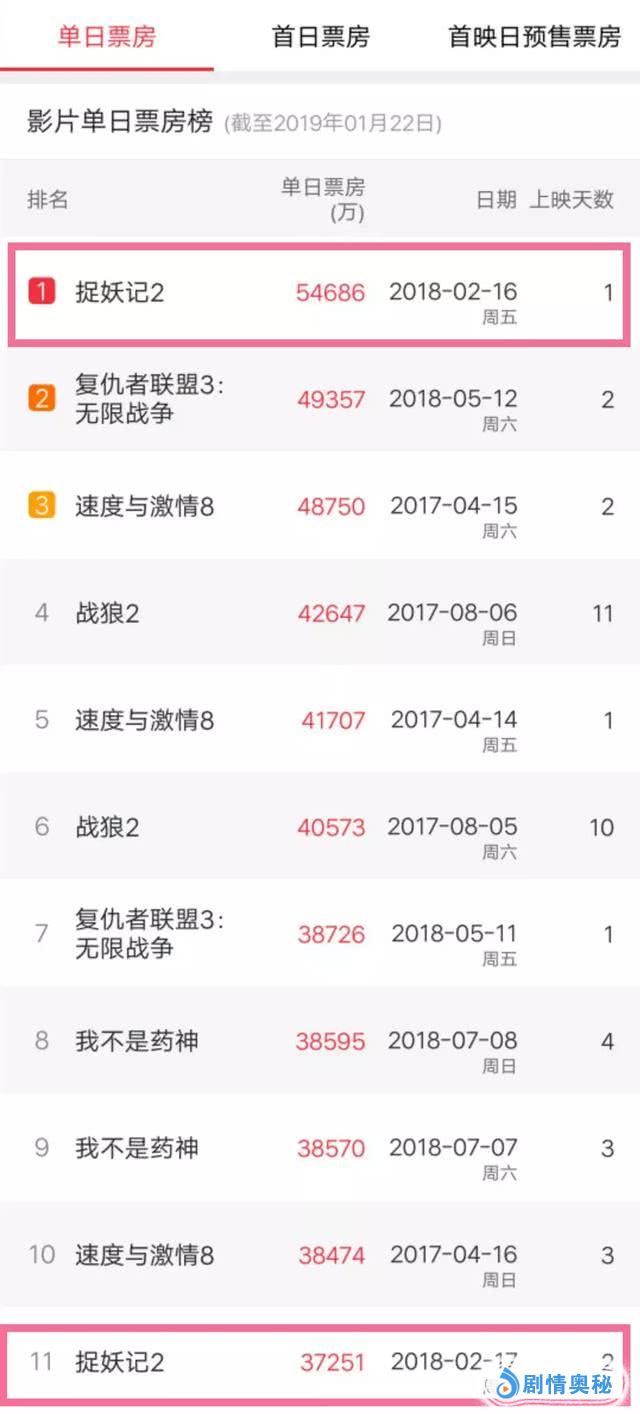The image size is (640, 1414).
Task: Tap 我不是药神 row dated 2018-07-07
Action: [x=320, y=1147]
